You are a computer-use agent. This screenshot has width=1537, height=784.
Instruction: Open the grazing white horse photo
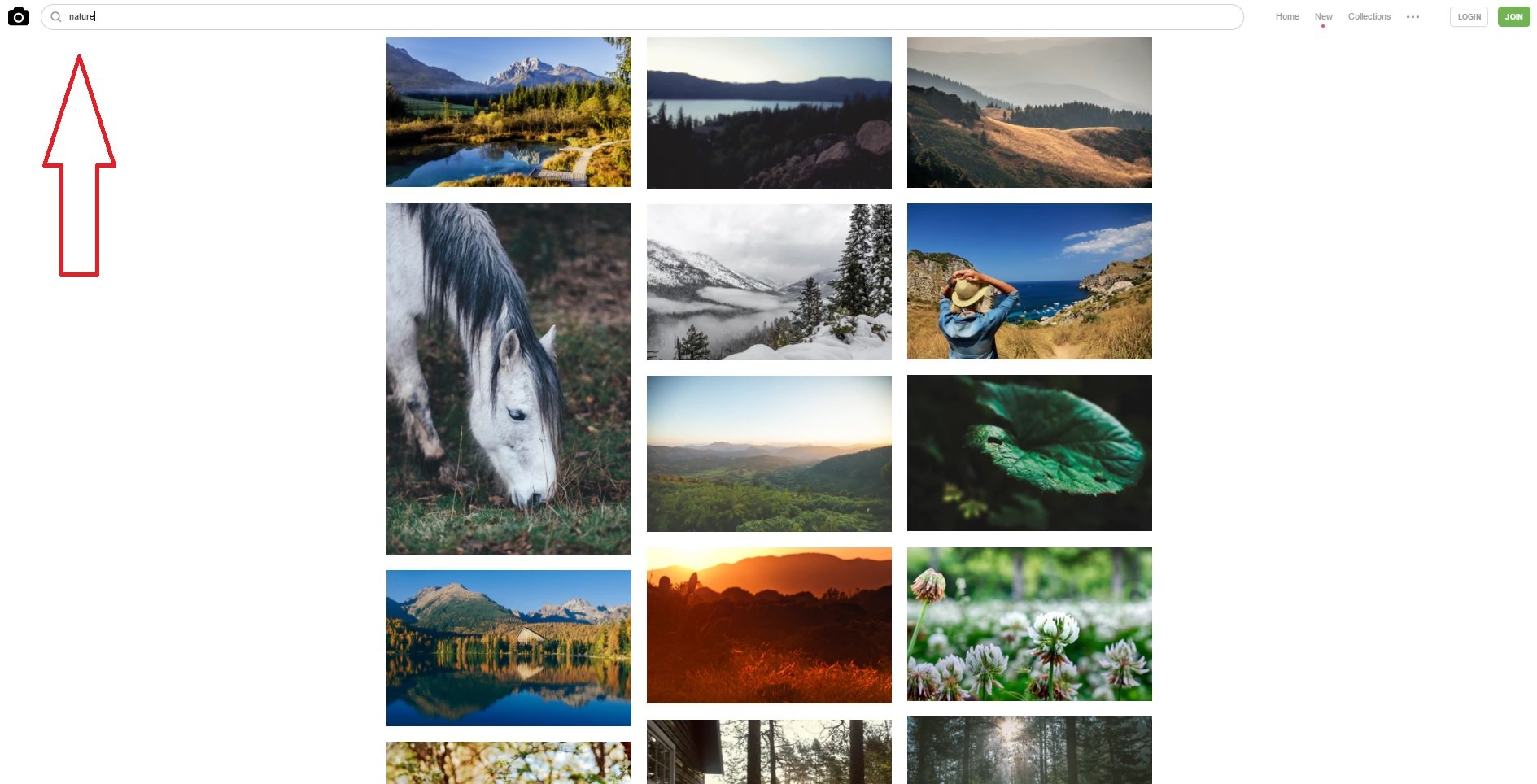pyautogui.click(x=509, y=378)
